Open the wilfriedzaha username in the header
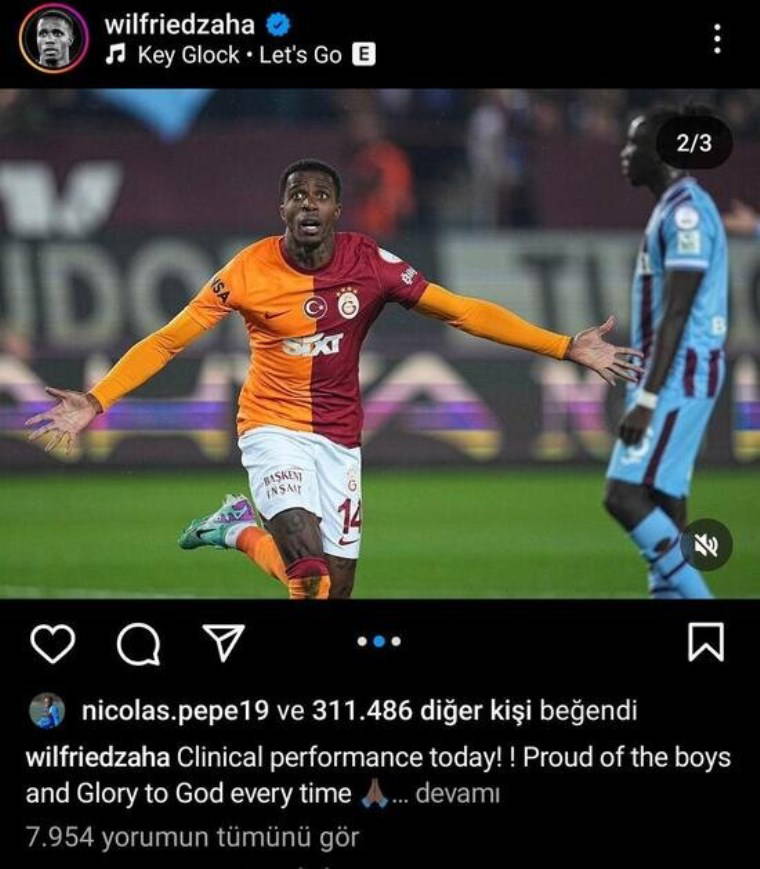Image resolution: width=760 pixels, height=869 pixels. [180, 24]
